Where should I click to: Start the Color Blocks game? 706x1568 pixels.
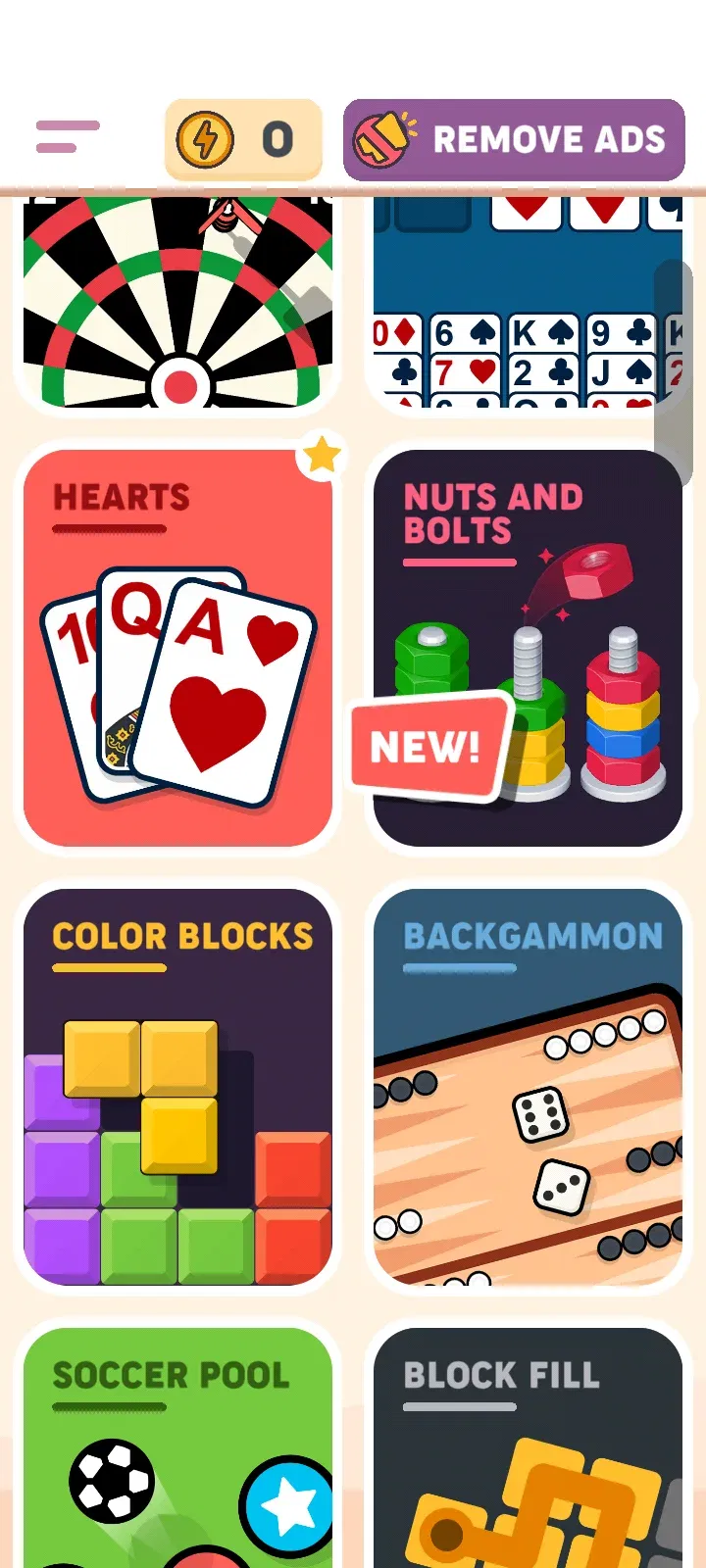(x=177, y=1087)
